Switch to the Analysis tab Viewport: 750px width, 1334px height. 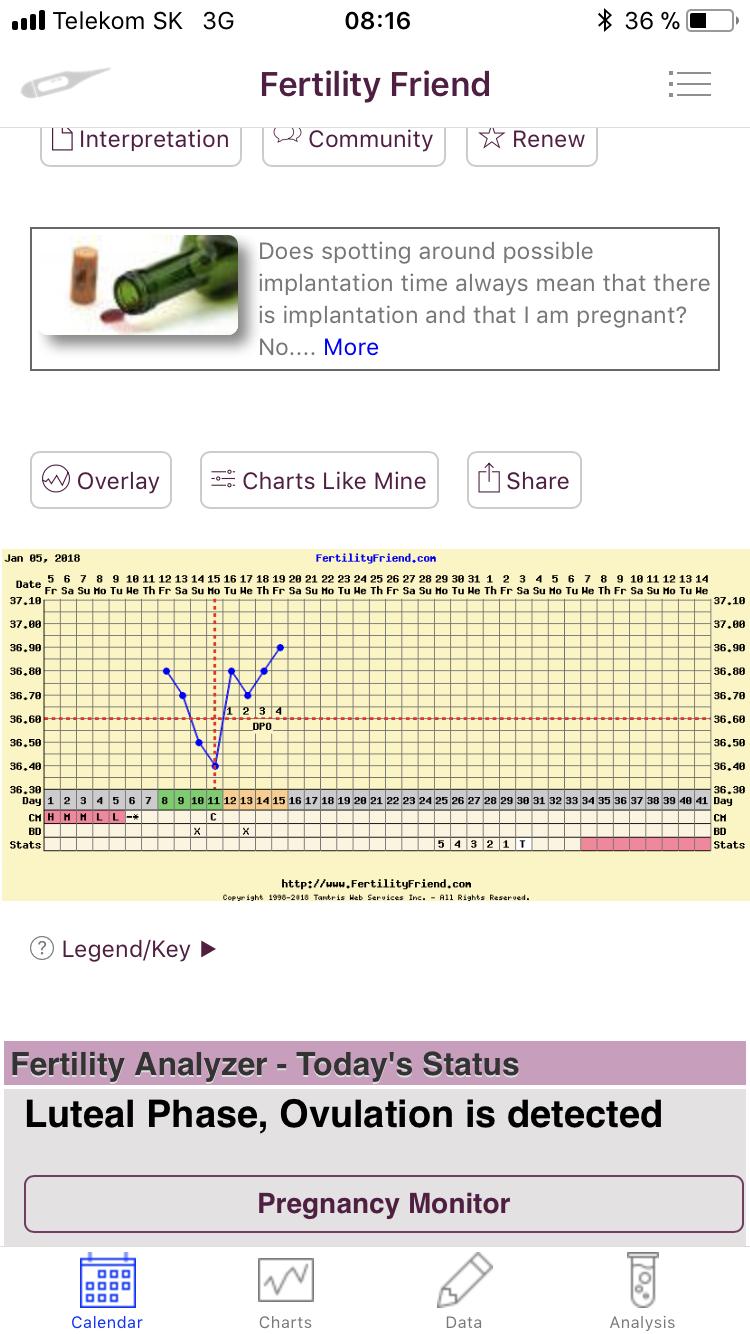[x=642, y=1291]
